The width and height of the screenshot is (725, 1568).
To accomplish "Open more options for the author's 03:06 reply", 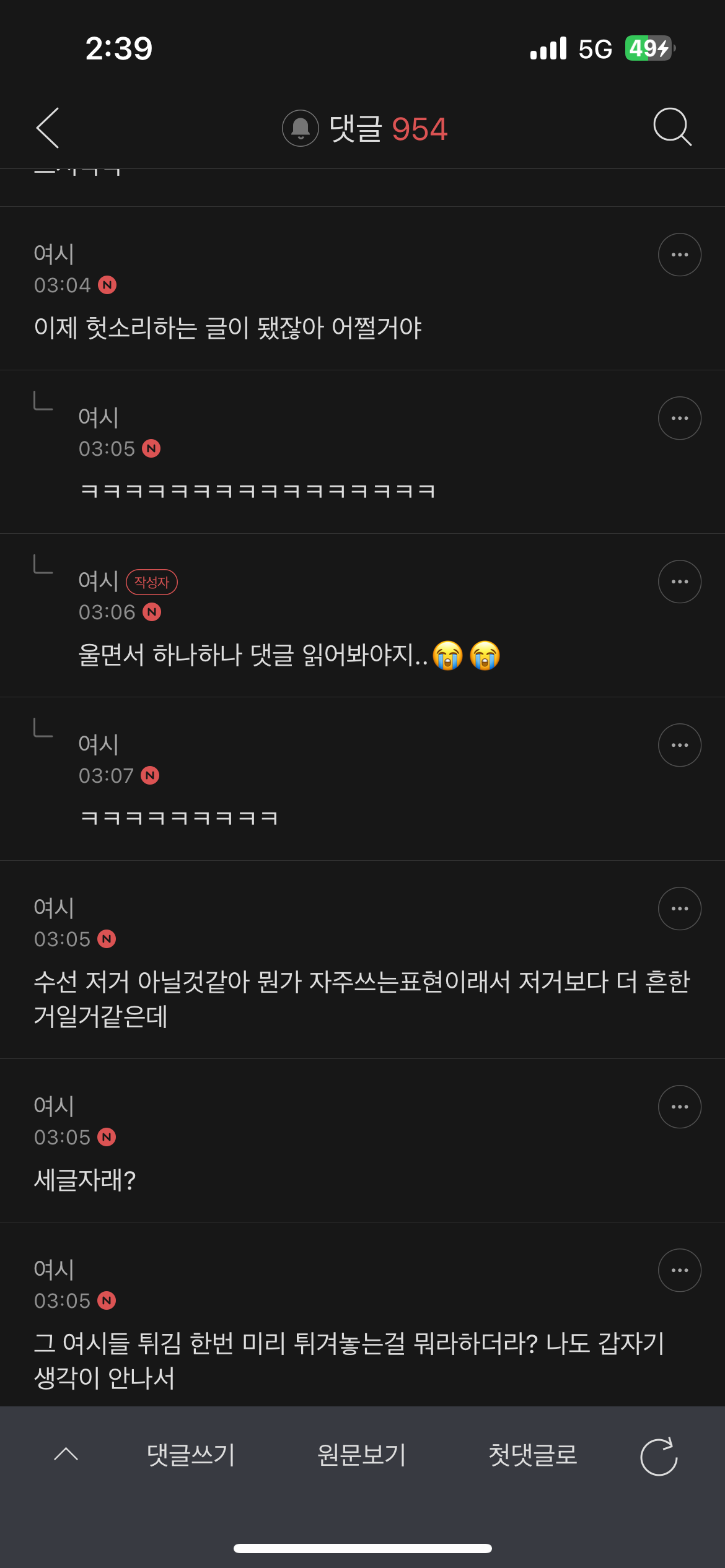I will [679, 581].
